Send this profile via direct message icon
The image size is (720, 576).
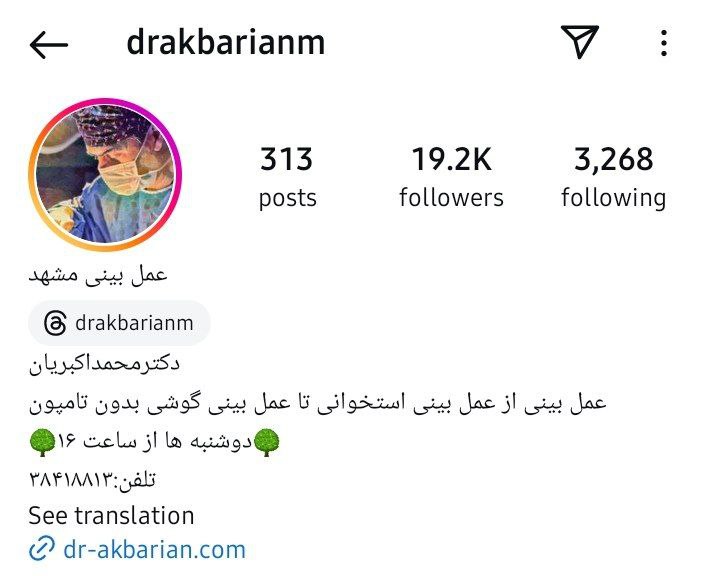click(579, 42)
